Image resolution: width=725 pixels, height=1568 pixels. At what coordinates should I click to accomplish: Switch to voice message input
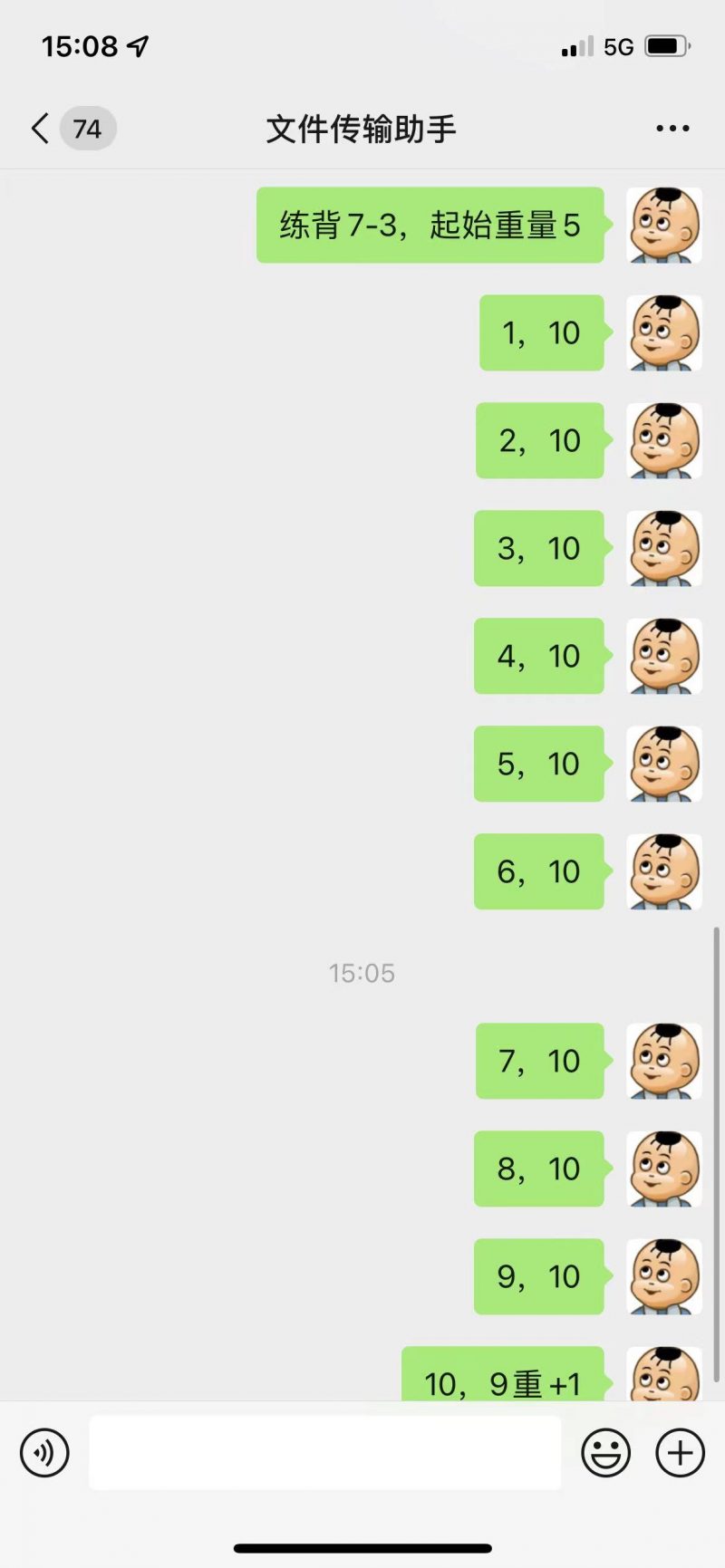pos(44,1453)
